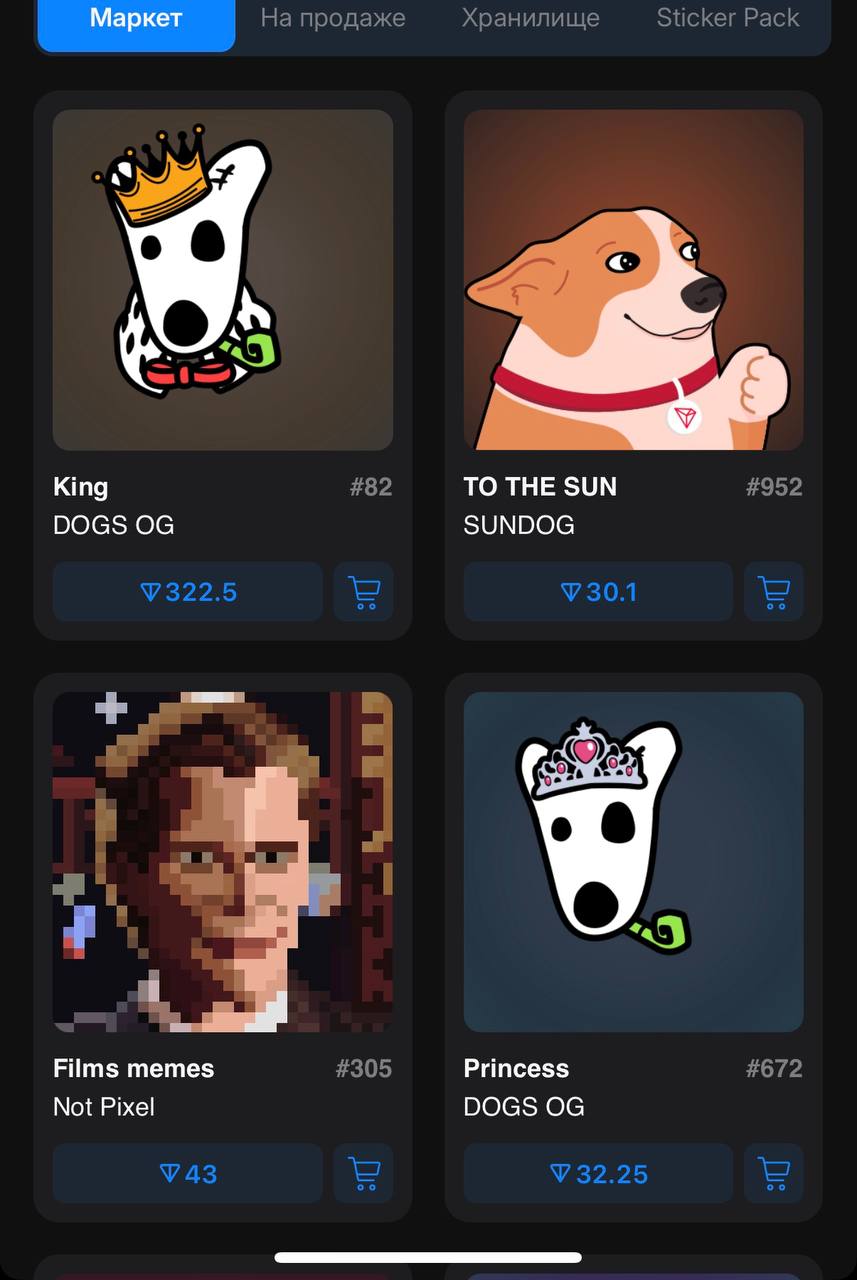The width and height of the screenshot is (857, 1280).
Task: Buy TO THE SUN for 30.1
Action: 598,592
